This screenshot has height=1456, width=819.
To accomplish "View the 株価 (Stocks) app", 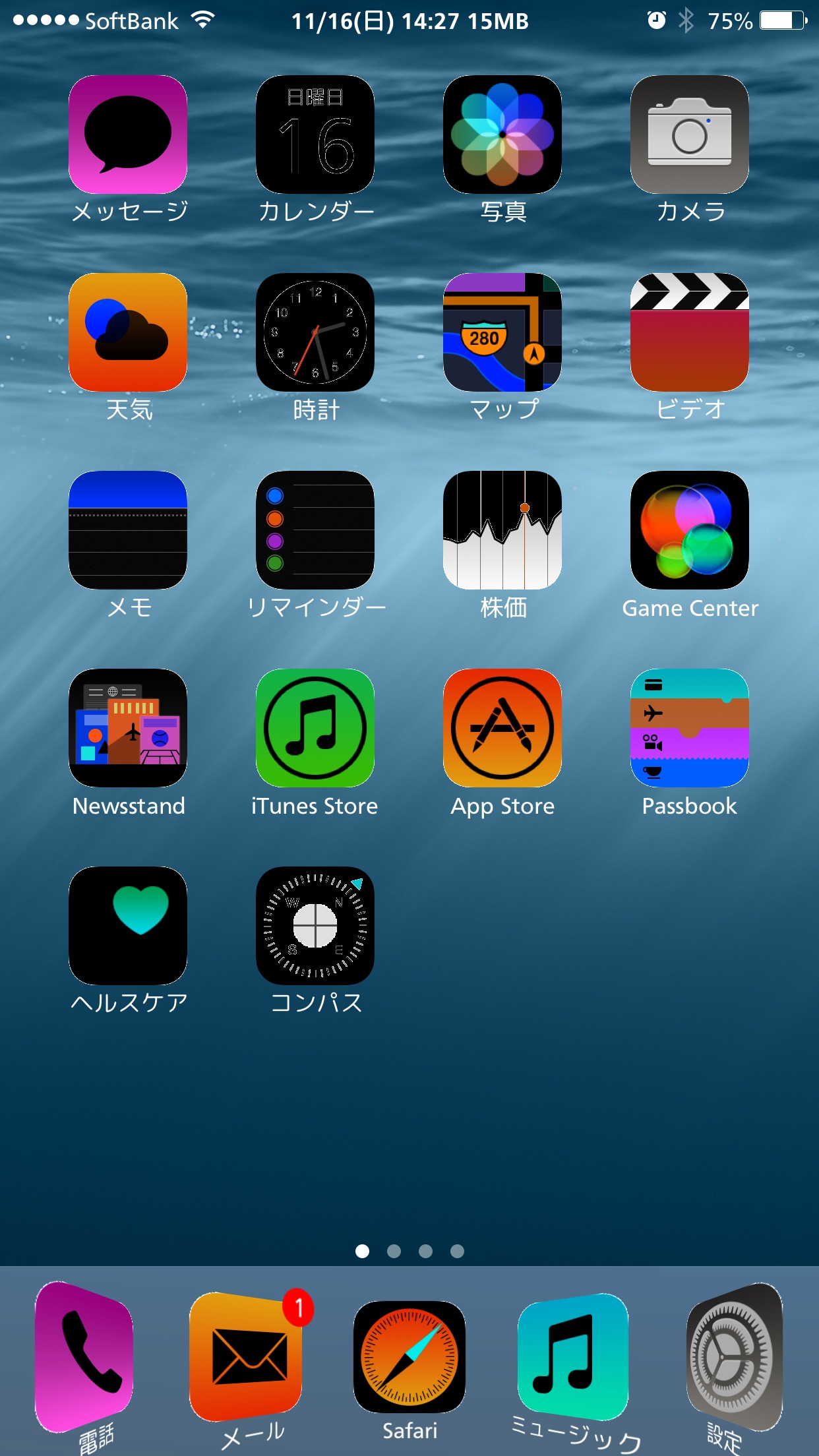I will coord(502,530).
